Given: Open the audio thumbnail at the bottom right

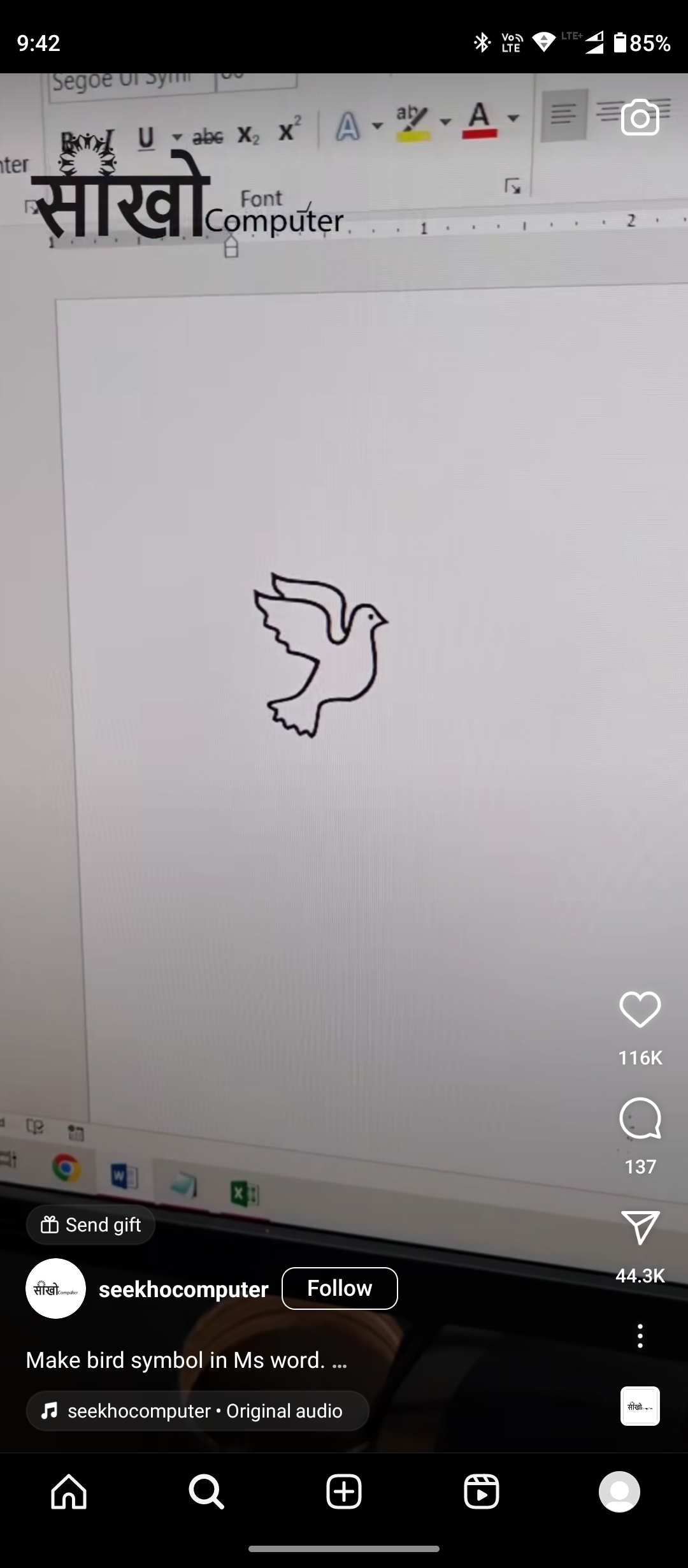Looking at the screenshot, I should [640, 1406].
